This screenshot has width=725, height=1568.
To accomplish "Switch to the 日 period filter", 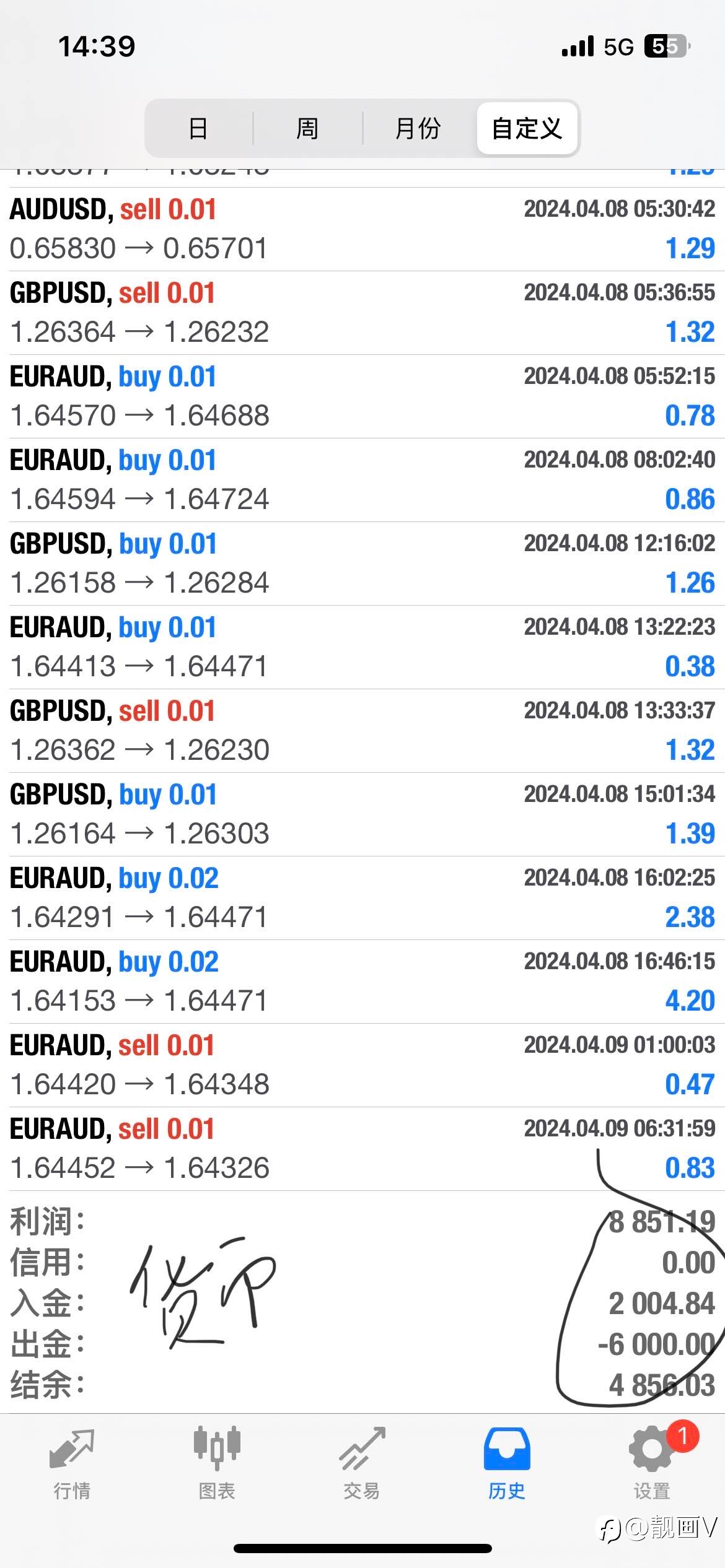I will (198, 128).
